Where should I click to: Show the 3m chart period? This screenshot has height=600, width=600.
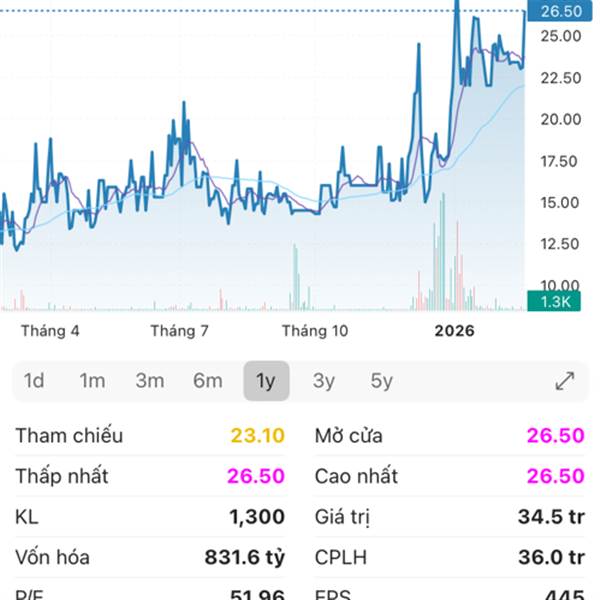tap(150, 381)
